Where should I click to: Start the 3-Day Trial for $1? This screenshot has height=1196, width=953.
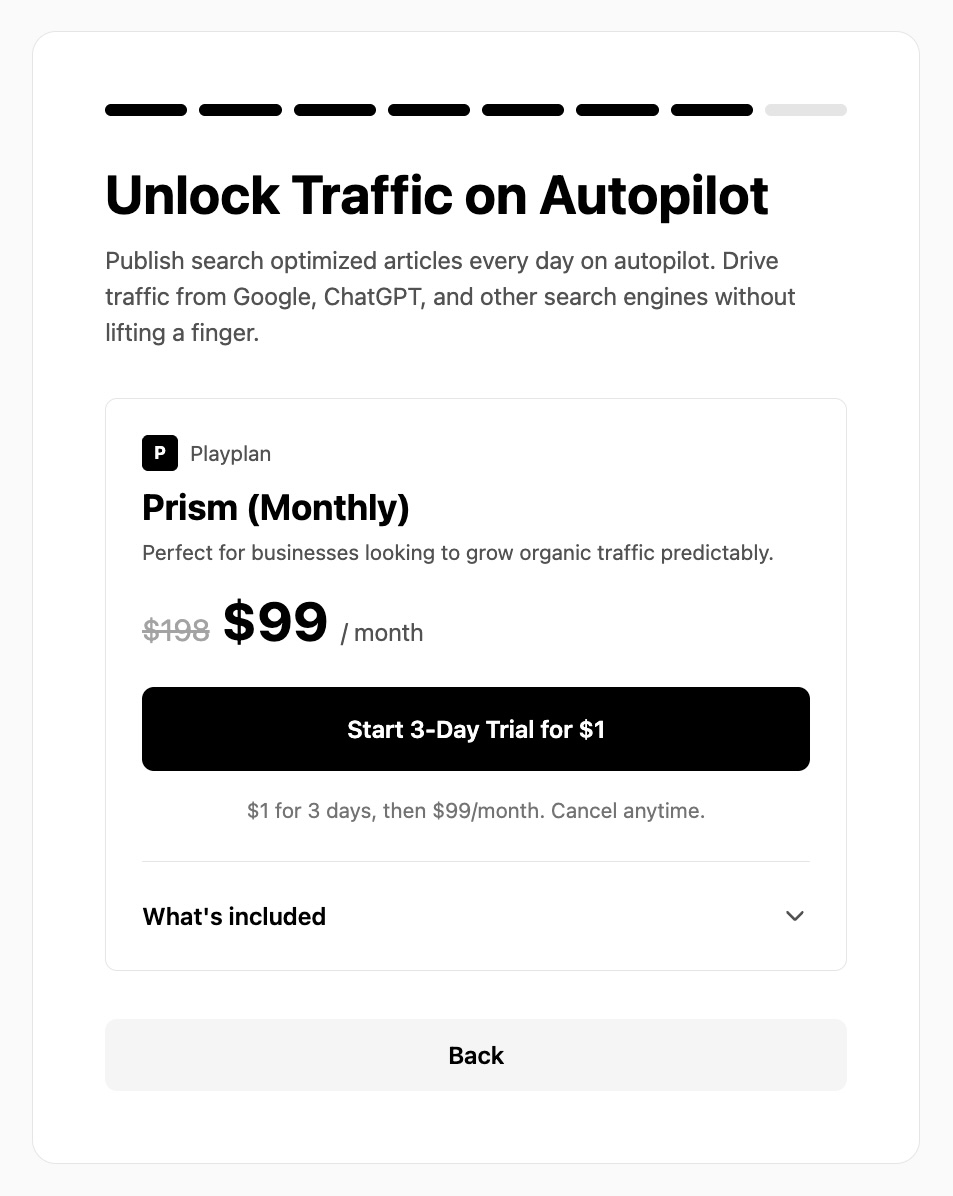tap(475, 729)
